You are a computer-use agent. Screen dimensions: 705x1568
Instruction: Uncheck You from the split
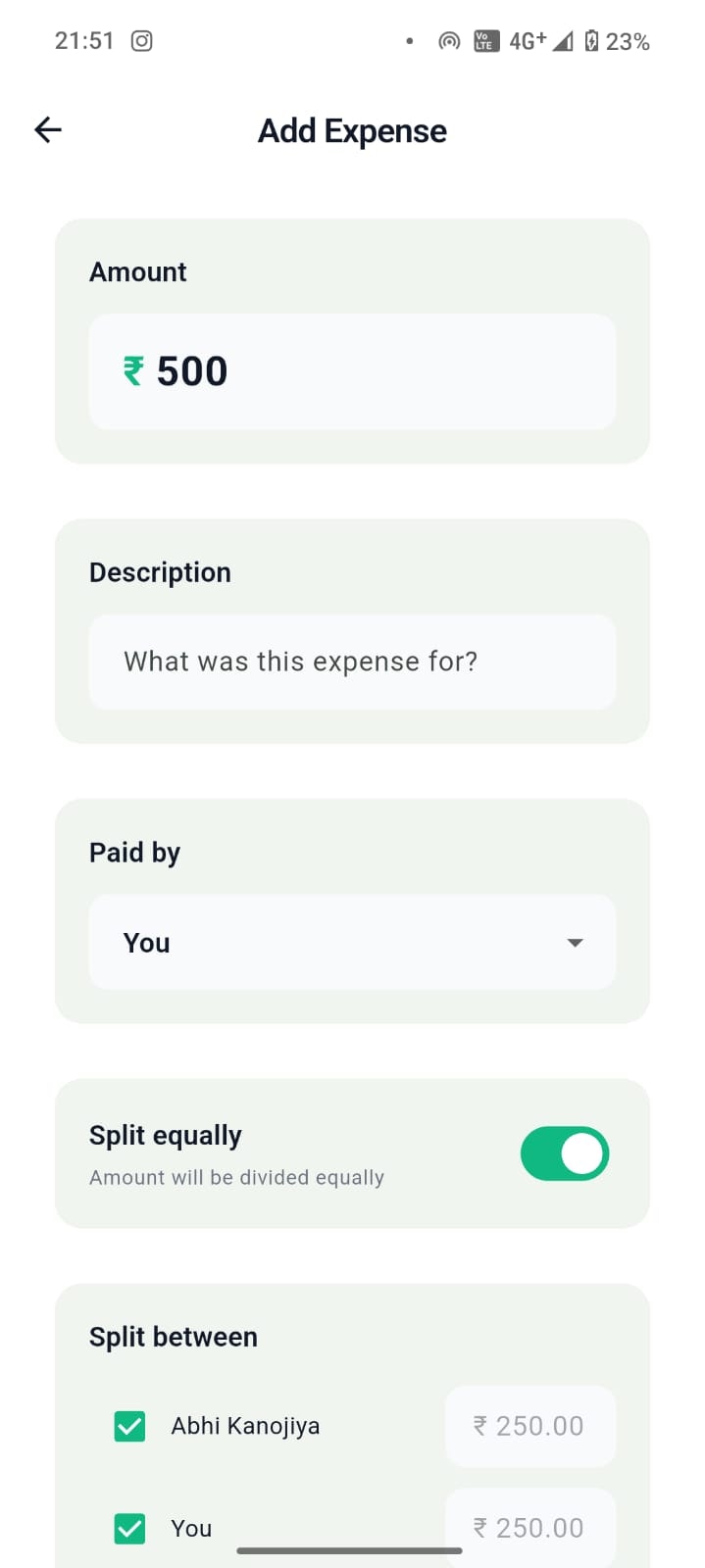click(129, 1528)
